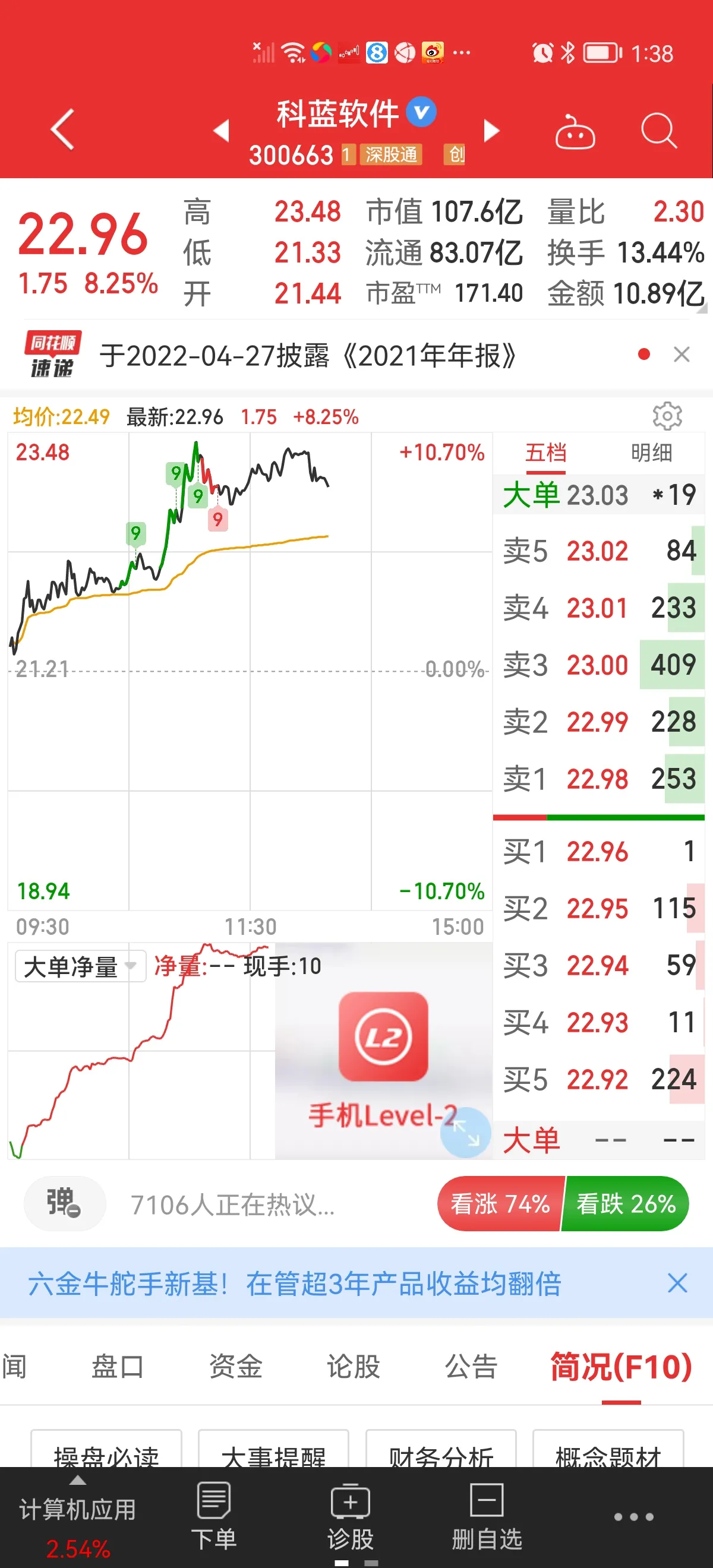This screenshot has height=1568, width=713.
Task: Dismiss the 同花顺速递 notice
Action: click(x=682, y=354)
